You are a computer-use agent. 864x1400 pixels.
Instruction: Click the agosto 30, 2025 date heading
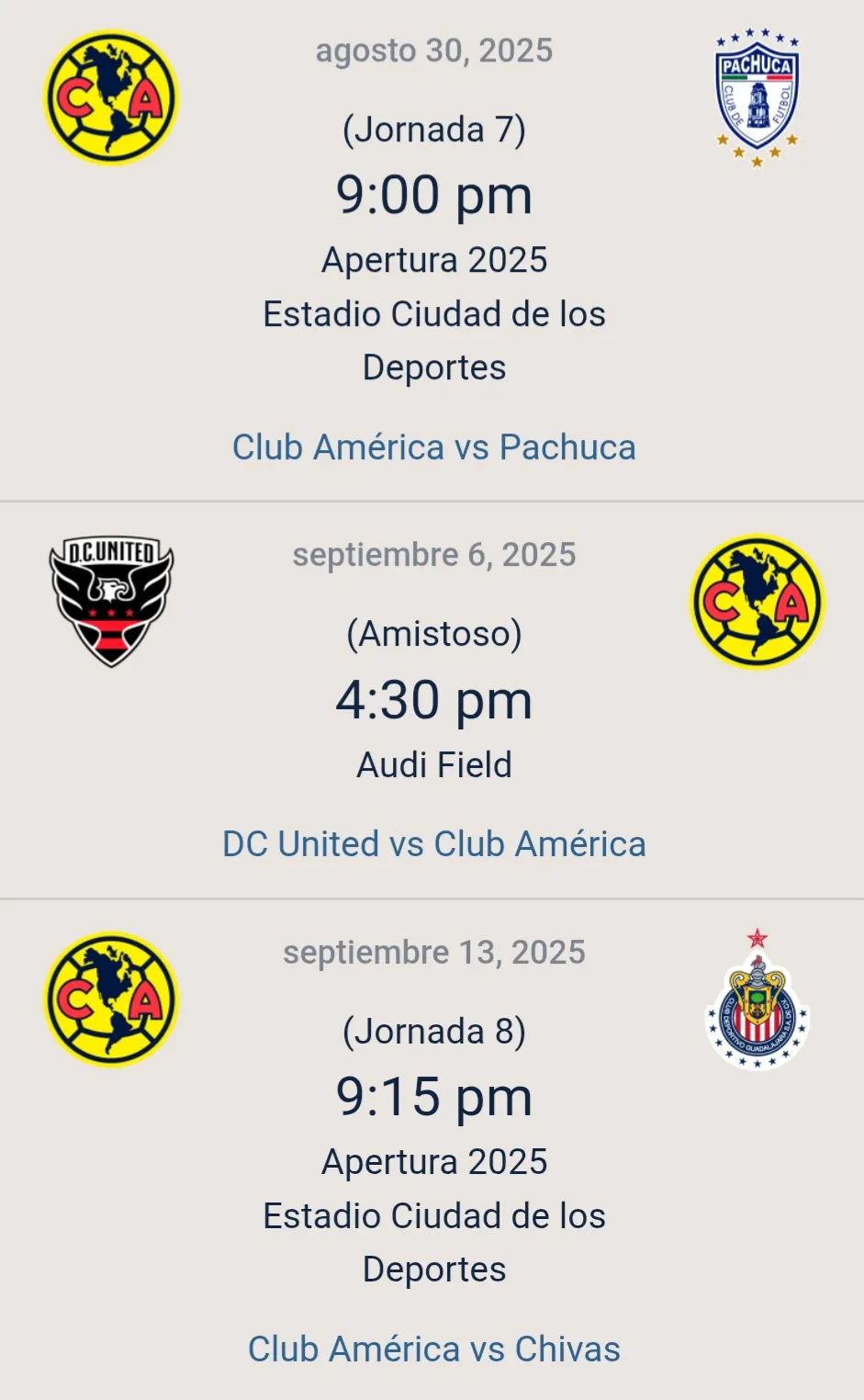click(x=434, y=51)
